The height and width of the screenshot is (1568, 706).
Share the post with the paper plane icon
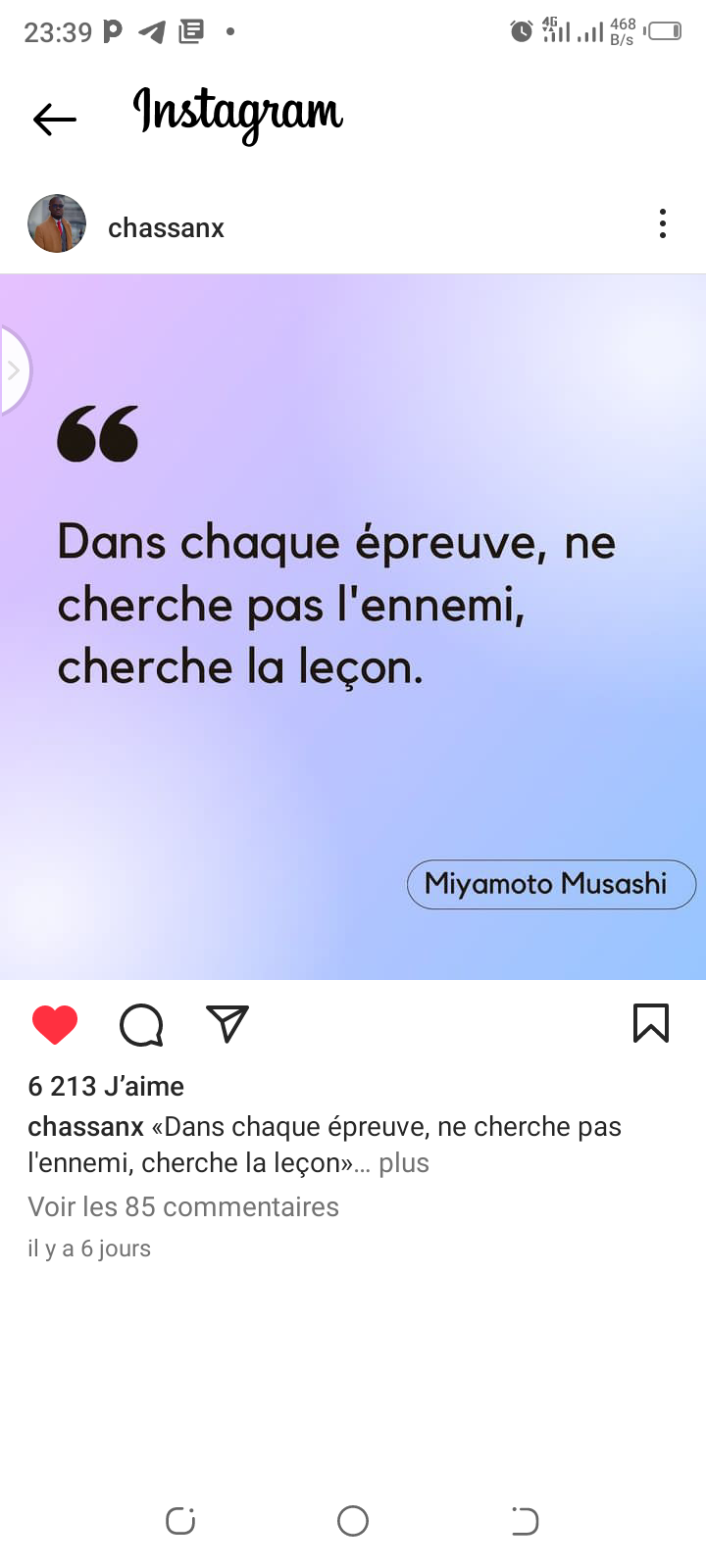(x=227, y=1024)
